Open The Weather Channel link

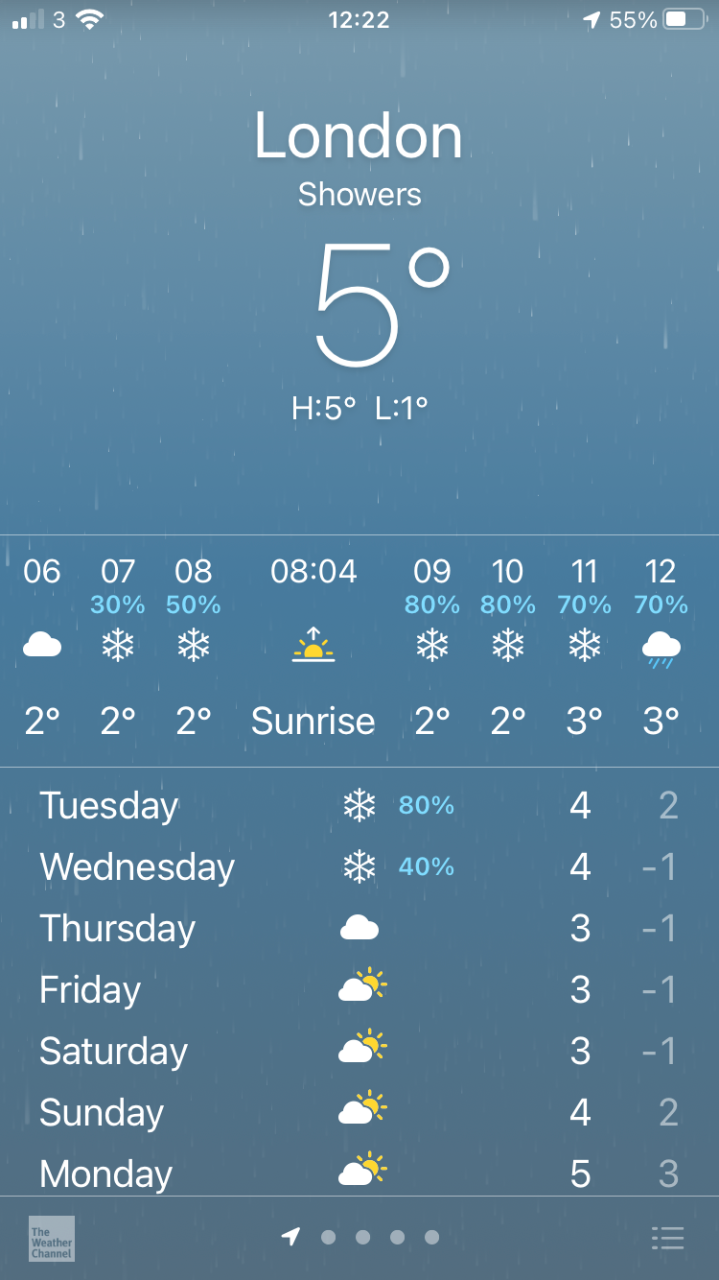(51, 1237)
